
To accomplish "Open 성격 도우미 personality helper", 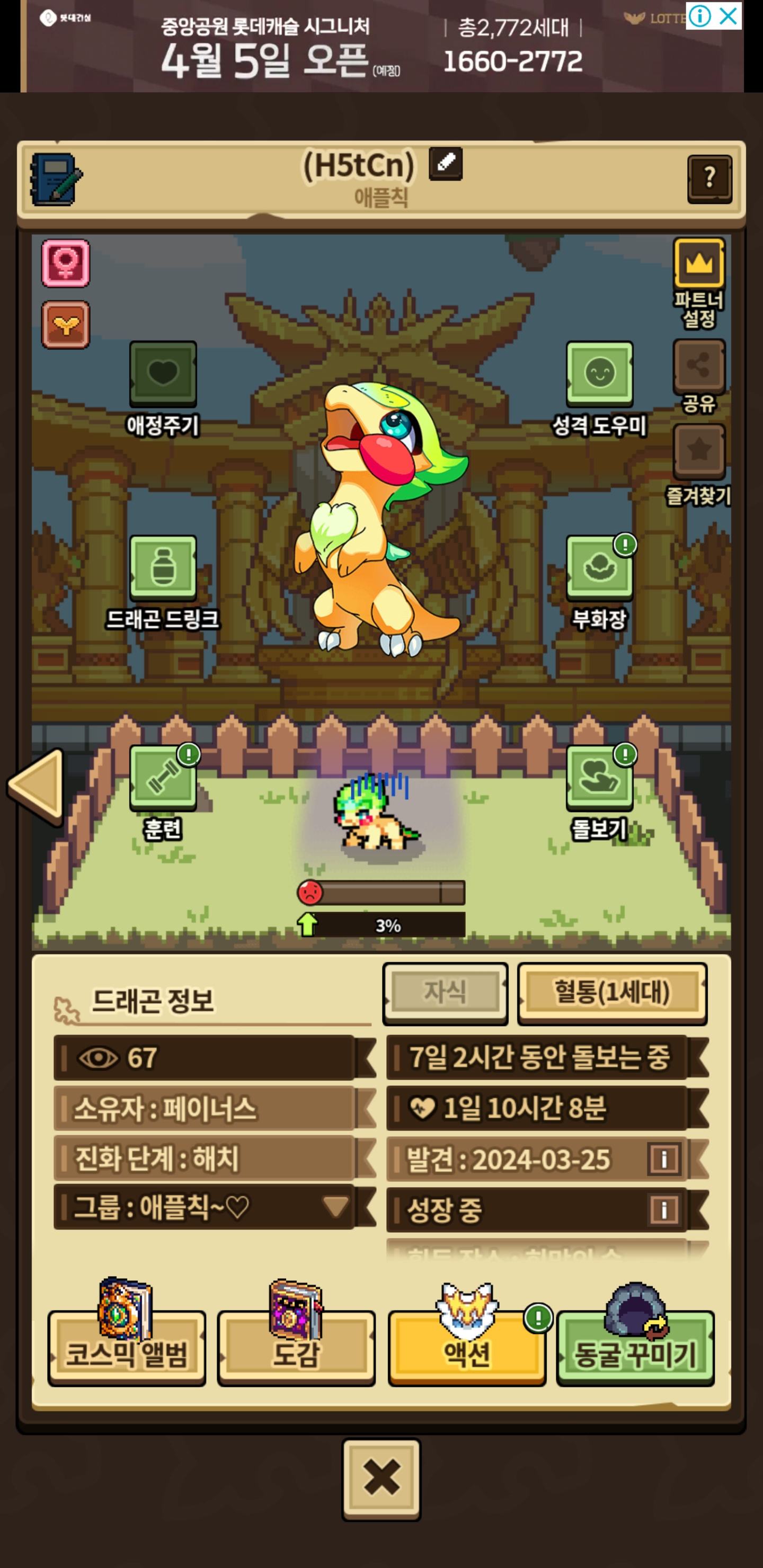I will coord(599,373).
